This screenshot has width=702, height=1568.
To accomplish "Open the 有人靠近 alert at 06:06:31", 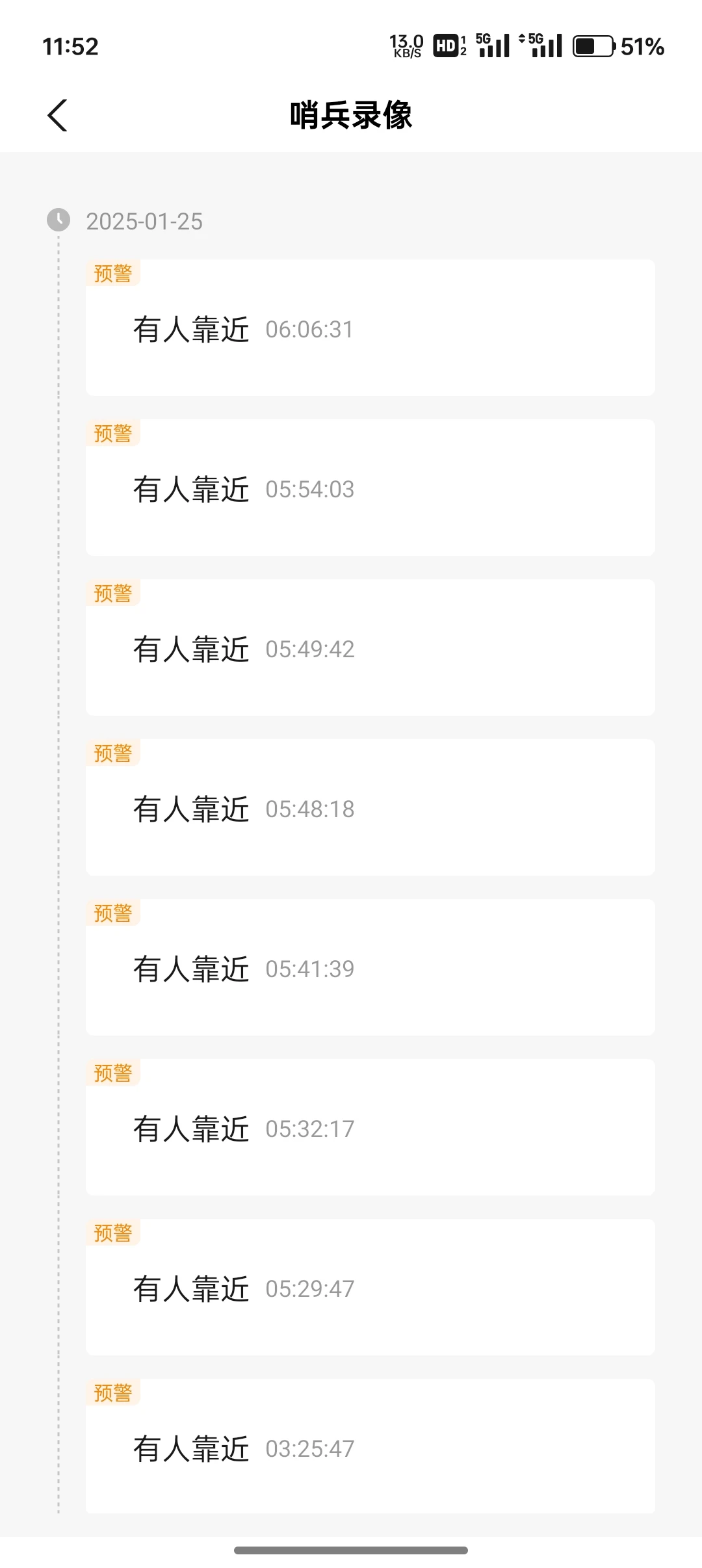I will click(x=370, y=328).
